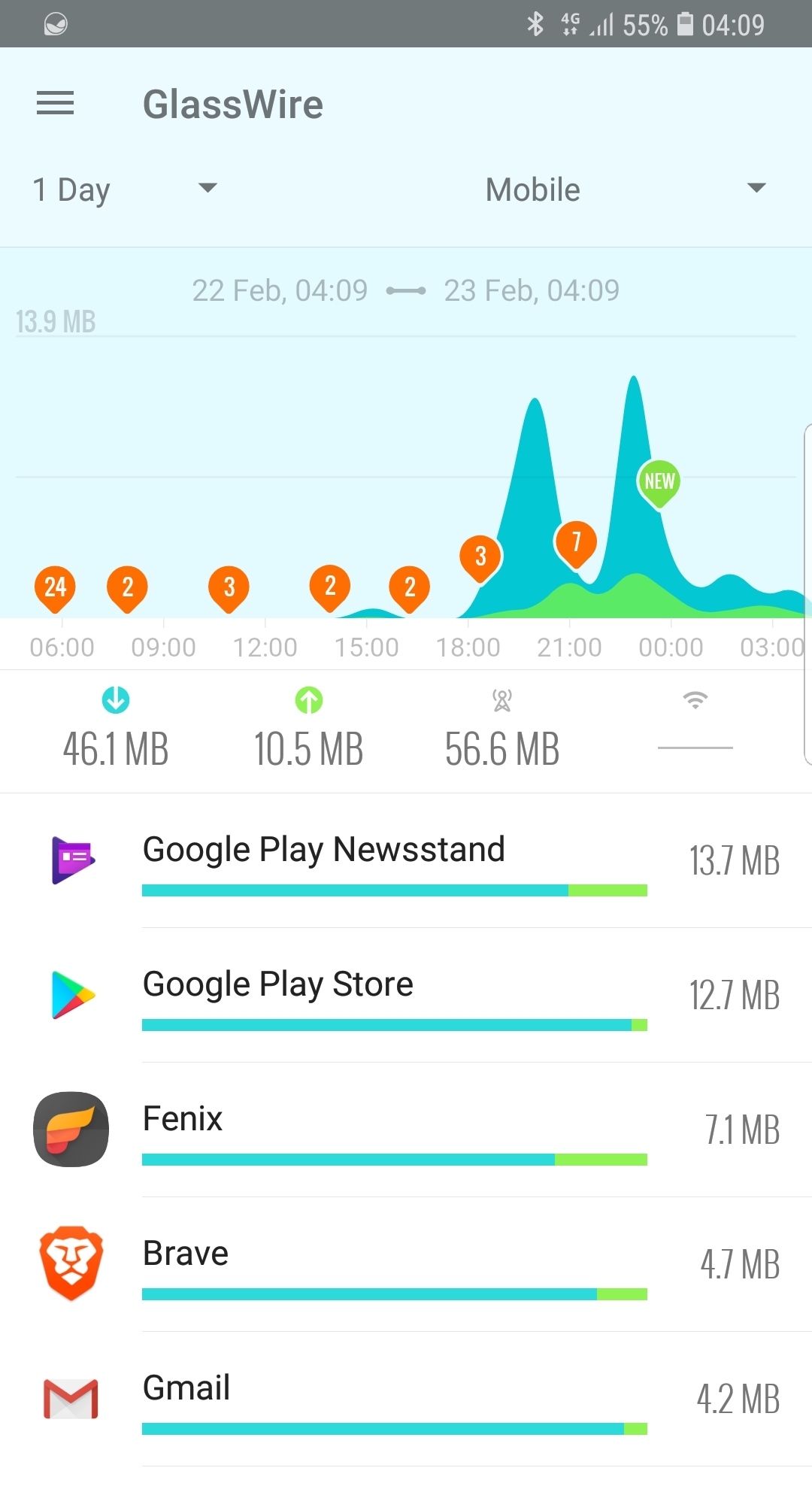Image resolution: width=812 pixels, height=1486 pixels.
Task: Tap the orange alert marker numbered 7
Action: click(576, 544)
